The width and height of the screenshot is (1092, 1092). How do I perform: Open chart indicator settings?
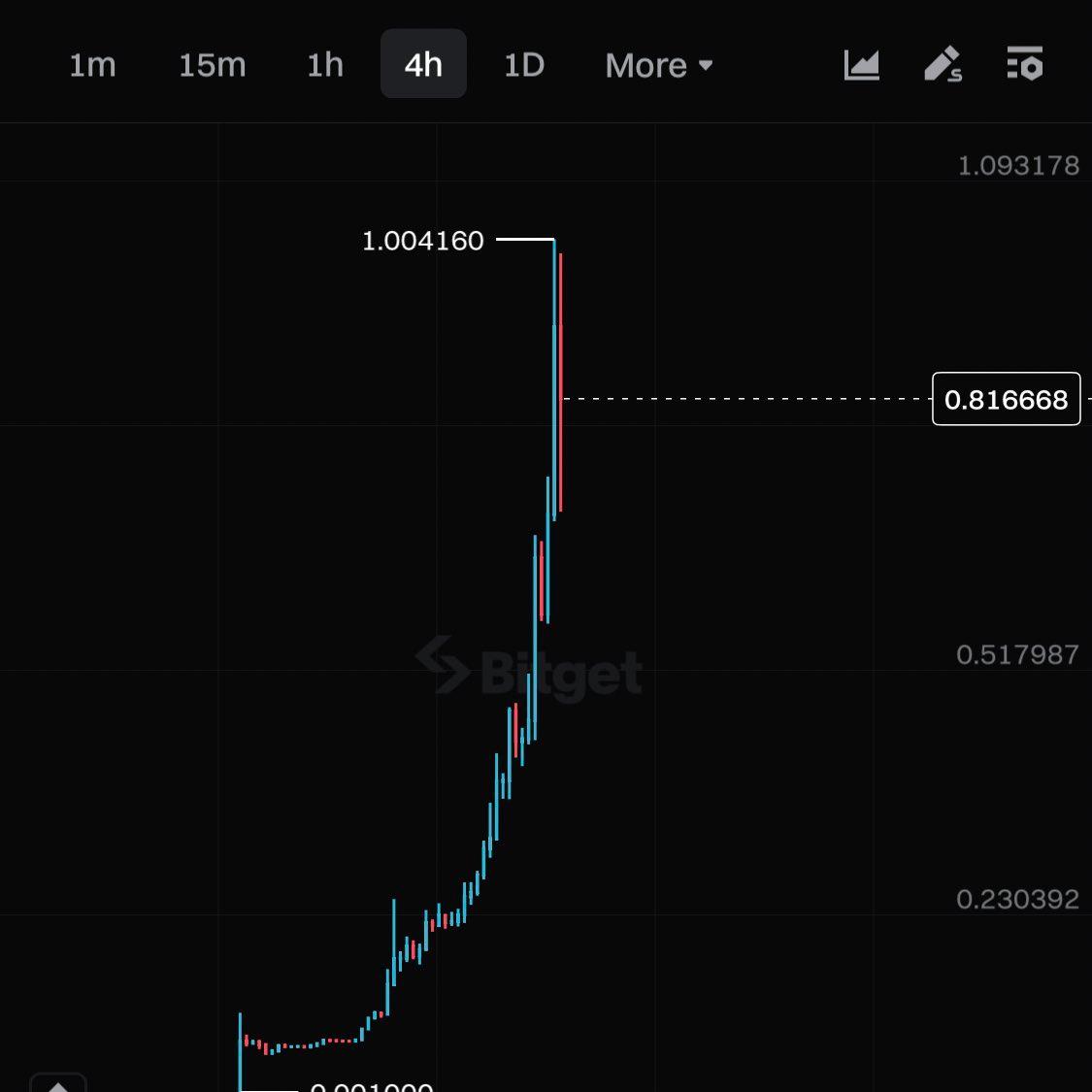(1024, 64)
